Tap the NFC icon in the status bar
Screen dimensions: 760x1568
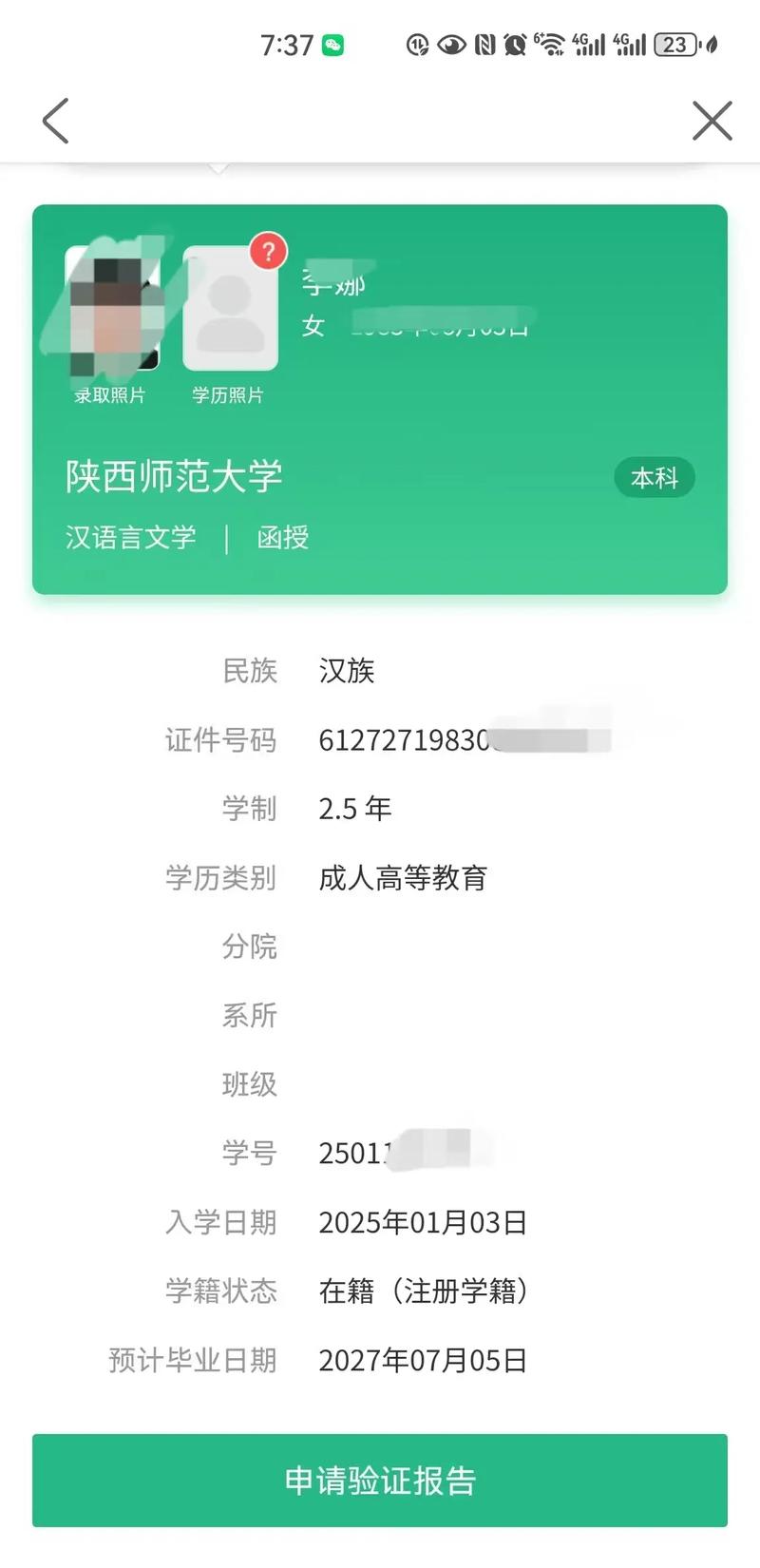[x=483, y=43]
